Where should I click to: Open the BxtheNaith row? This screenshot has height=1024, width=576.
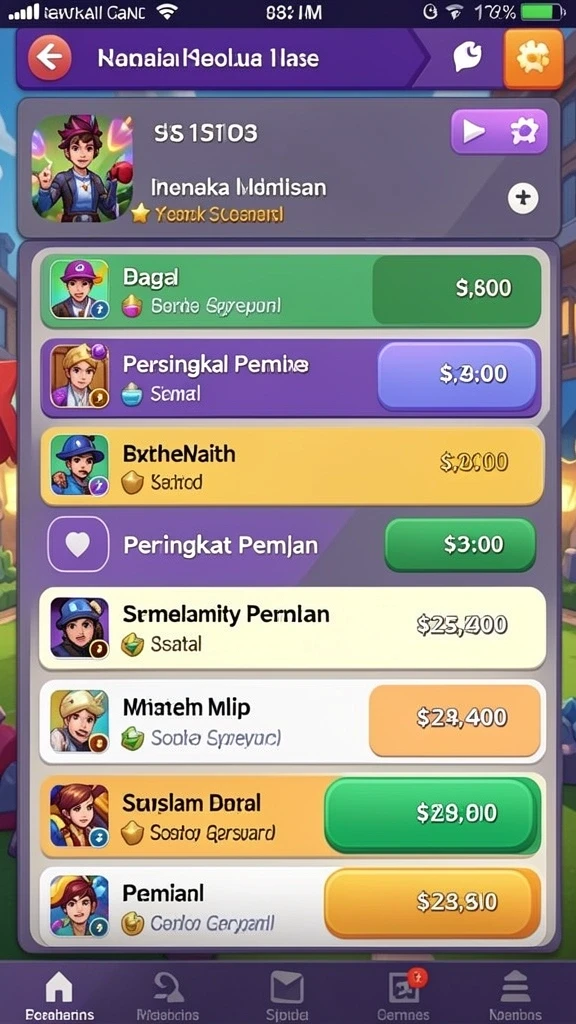(x=292, y=466)
